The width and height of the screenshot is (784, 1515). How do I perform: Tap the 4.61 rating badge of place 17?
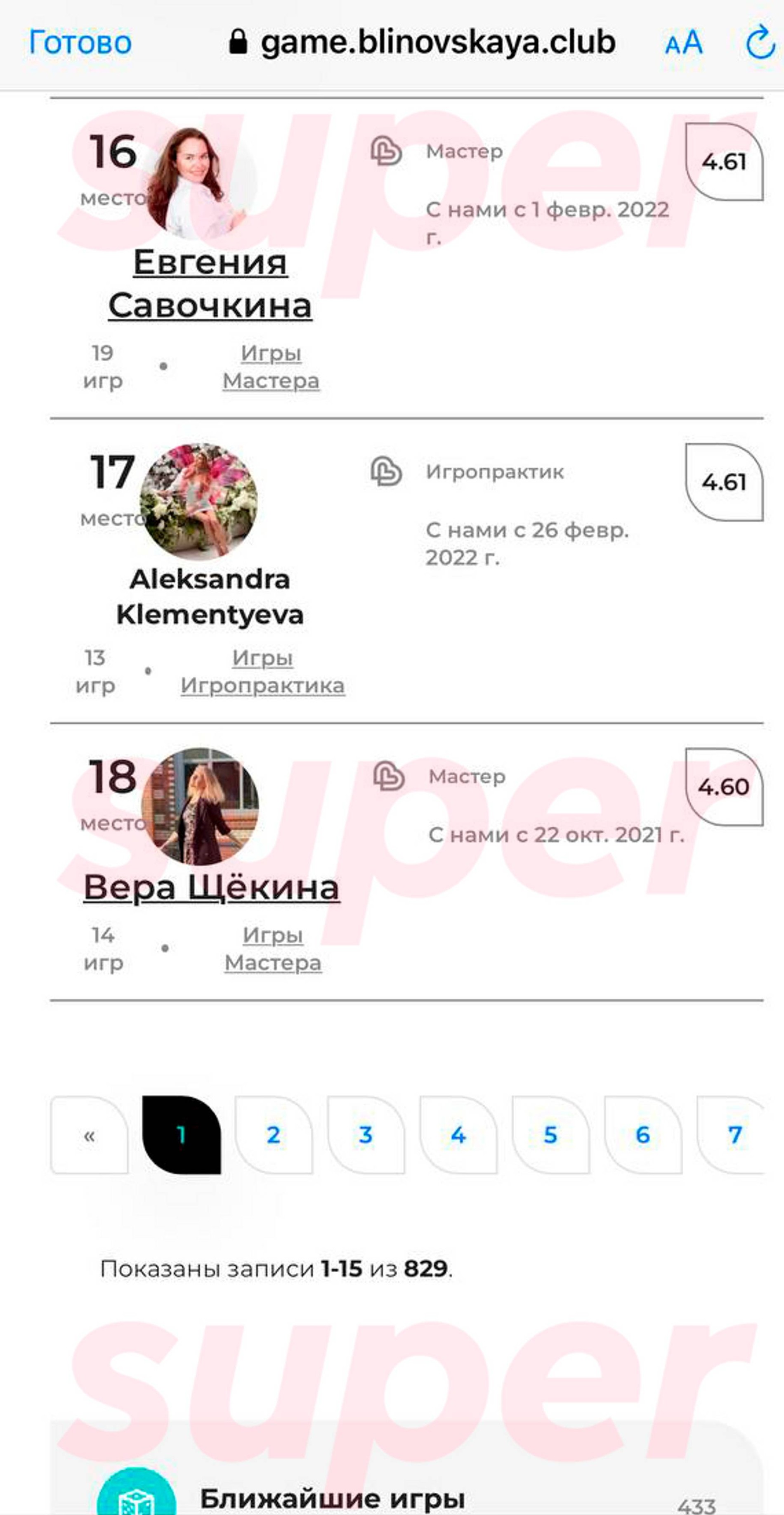click(x=723, y=482)
